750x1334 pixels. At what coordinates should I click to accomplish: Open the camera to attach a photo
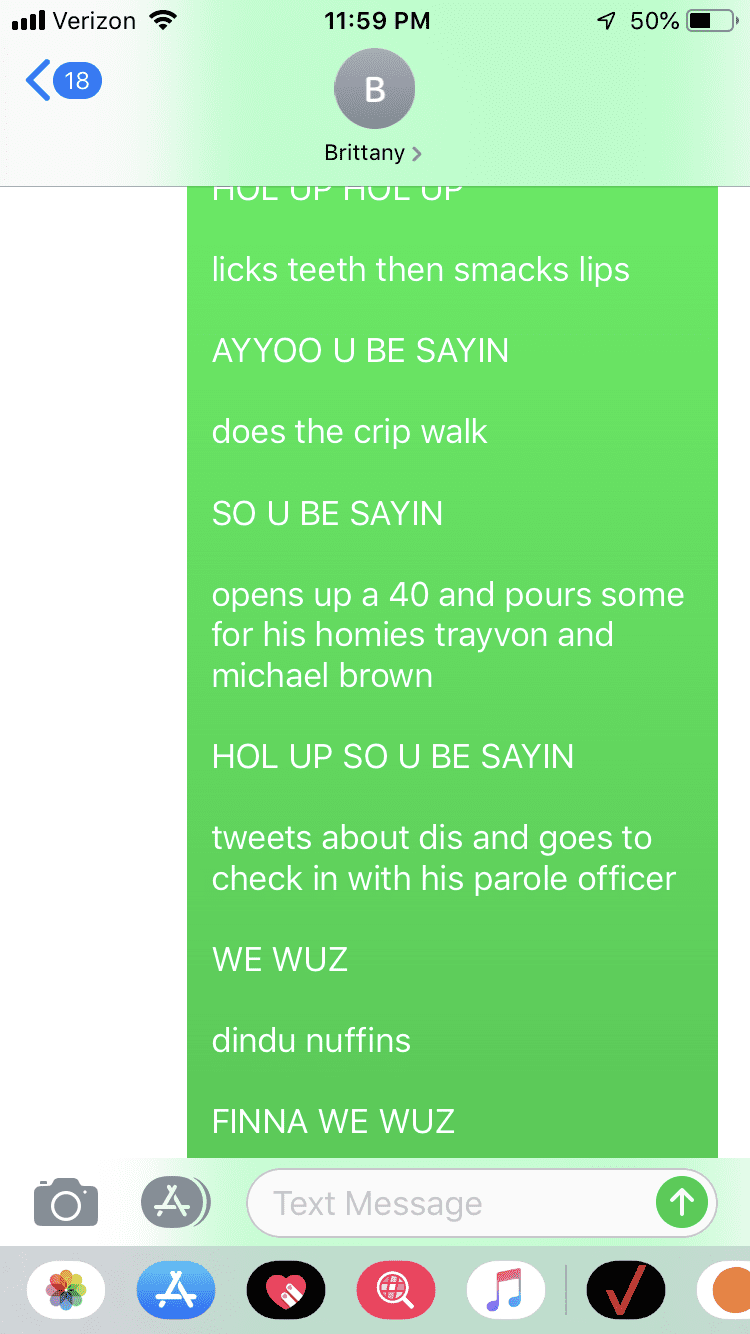[66, 1203]
